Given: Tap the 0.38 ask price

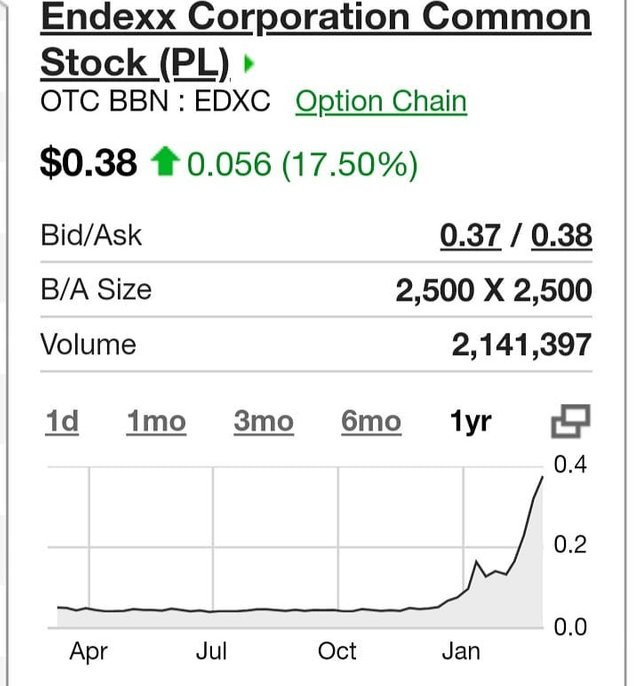Looking at the screenshot, I should (x=561, y=236).
